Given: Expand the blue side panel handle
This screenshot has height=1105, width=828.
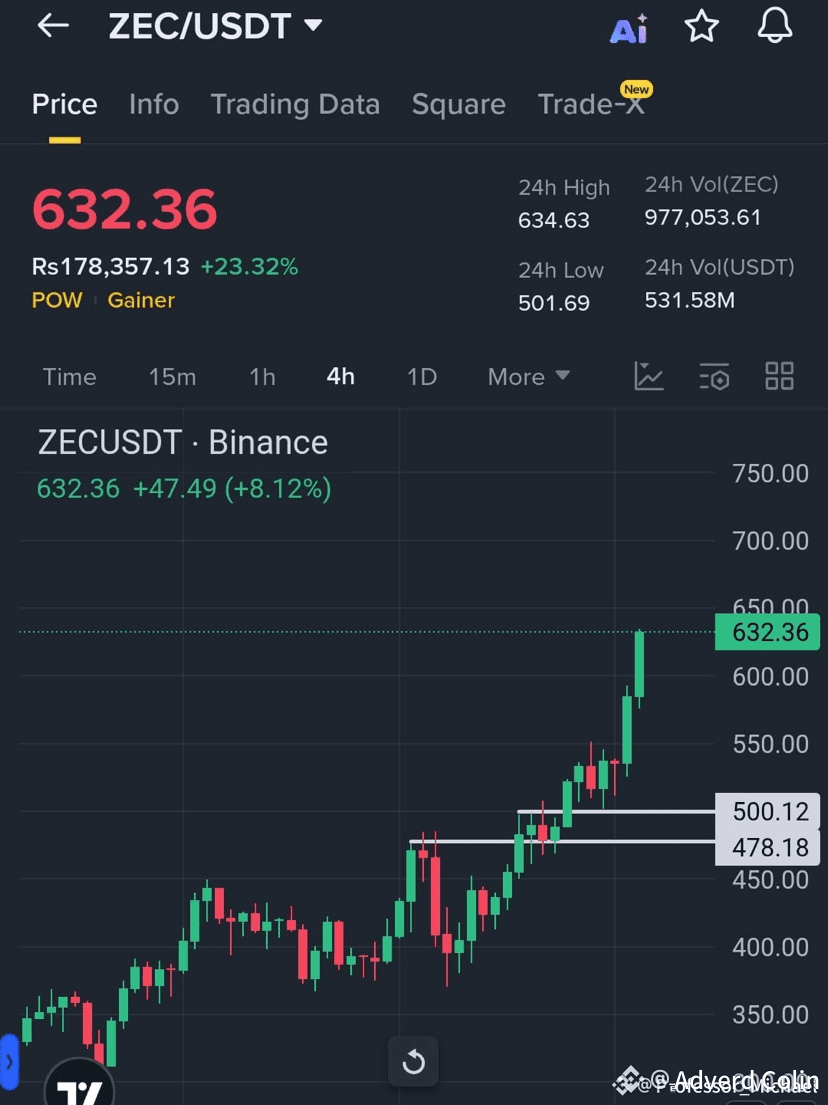Looking at the screenshot, I should click(x=9, y=1062).
